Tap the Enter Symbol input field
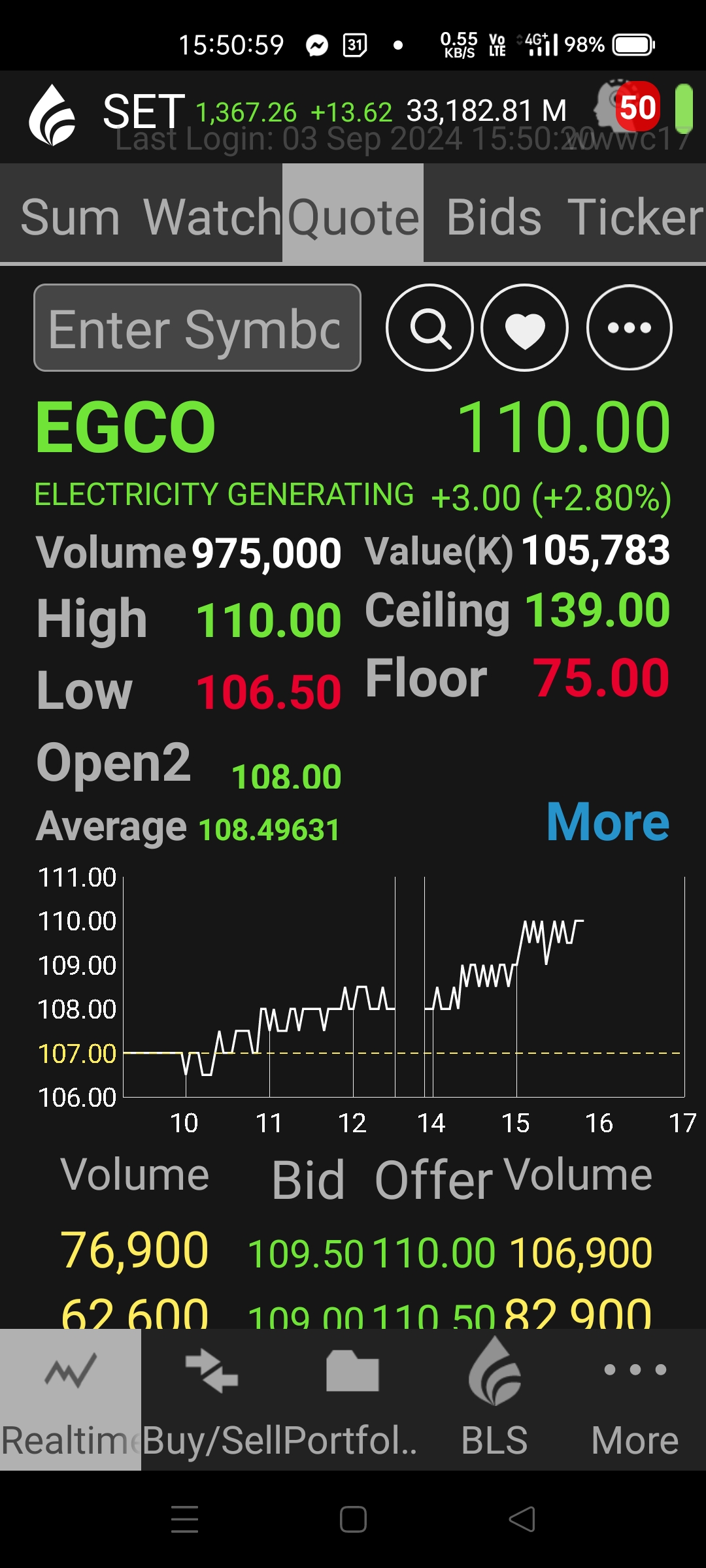 point(197,328)
